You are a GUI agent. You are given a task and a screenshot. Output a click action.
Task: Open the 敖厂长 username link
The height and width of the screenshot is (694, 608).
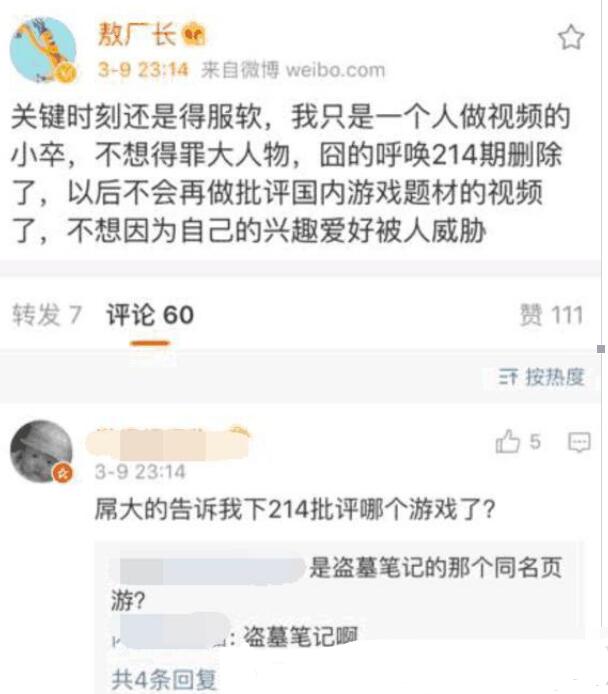coord(135,36)
